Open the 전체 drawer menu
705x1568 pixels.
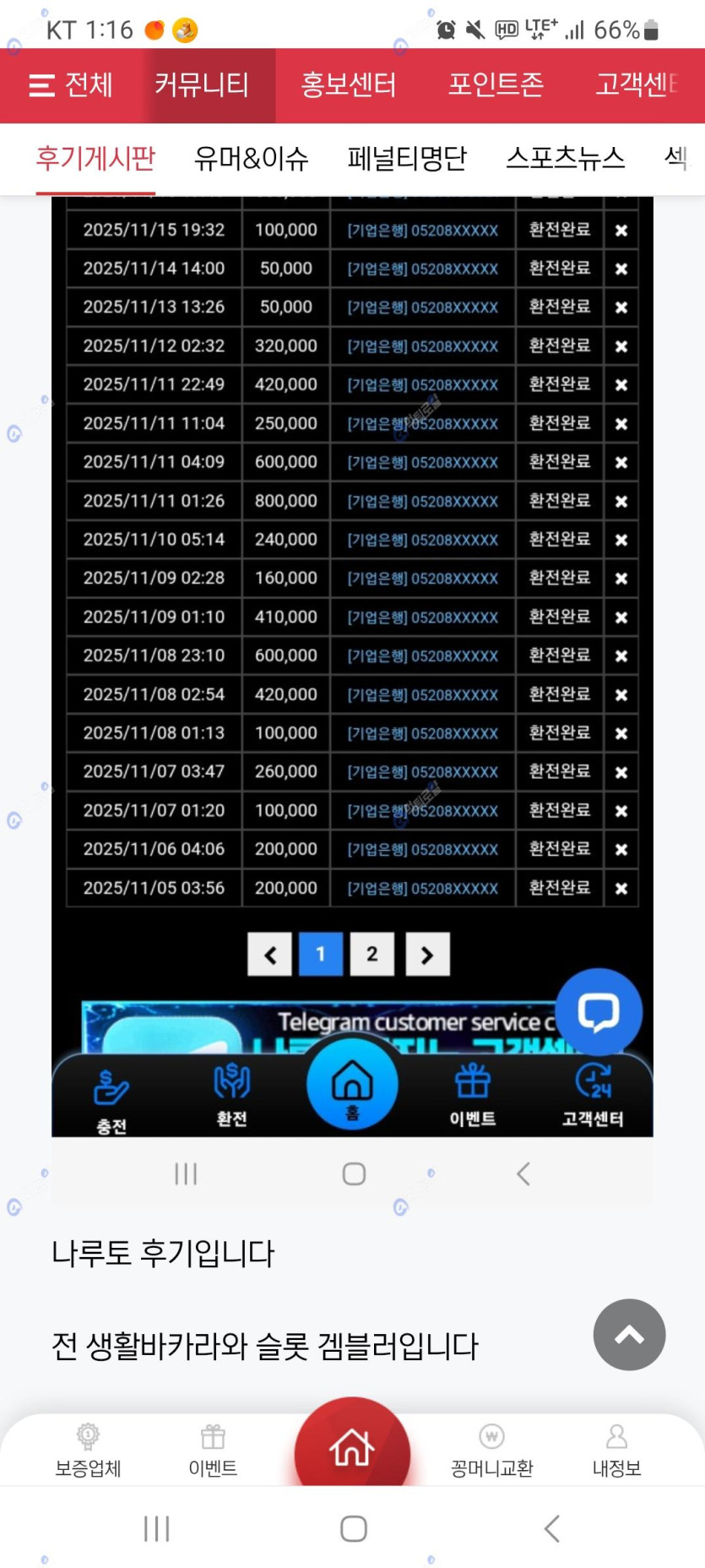71,85
